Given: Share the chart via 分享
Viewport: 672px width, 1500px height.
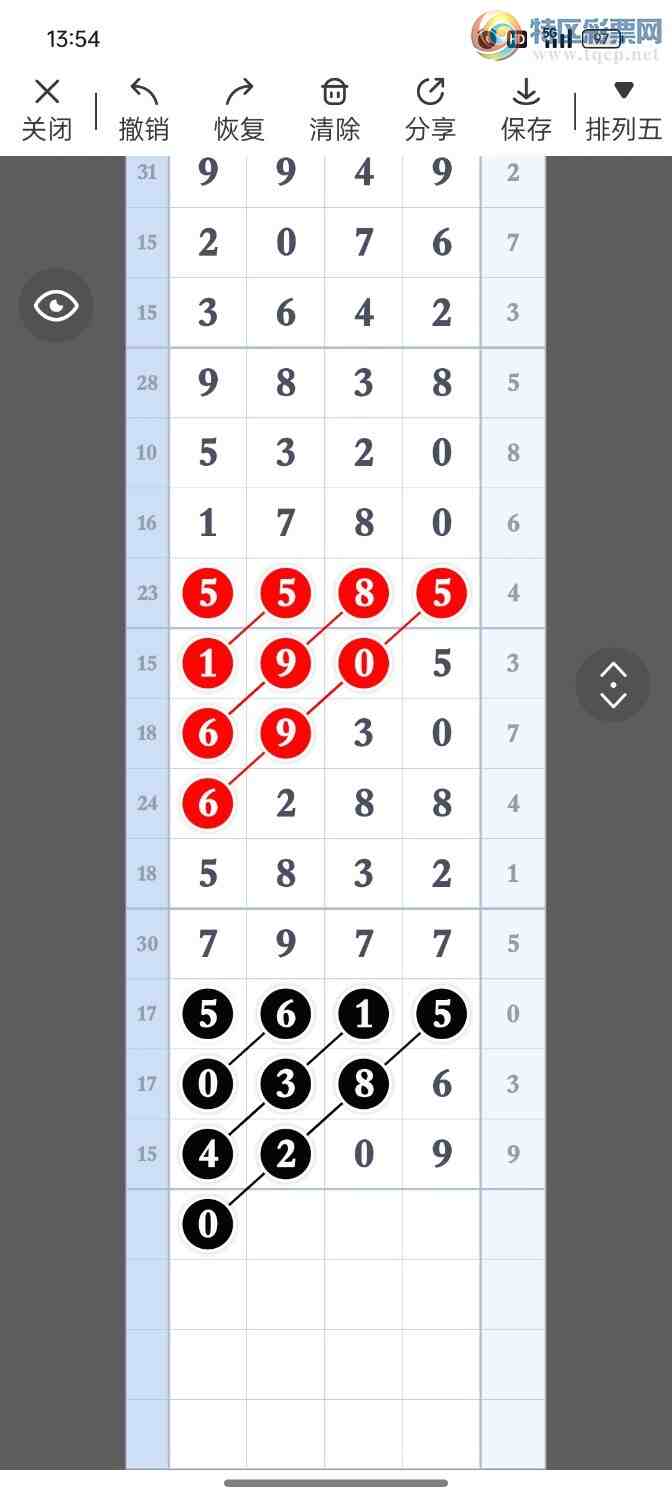Looking at the screenshot, I should (430, 110).
